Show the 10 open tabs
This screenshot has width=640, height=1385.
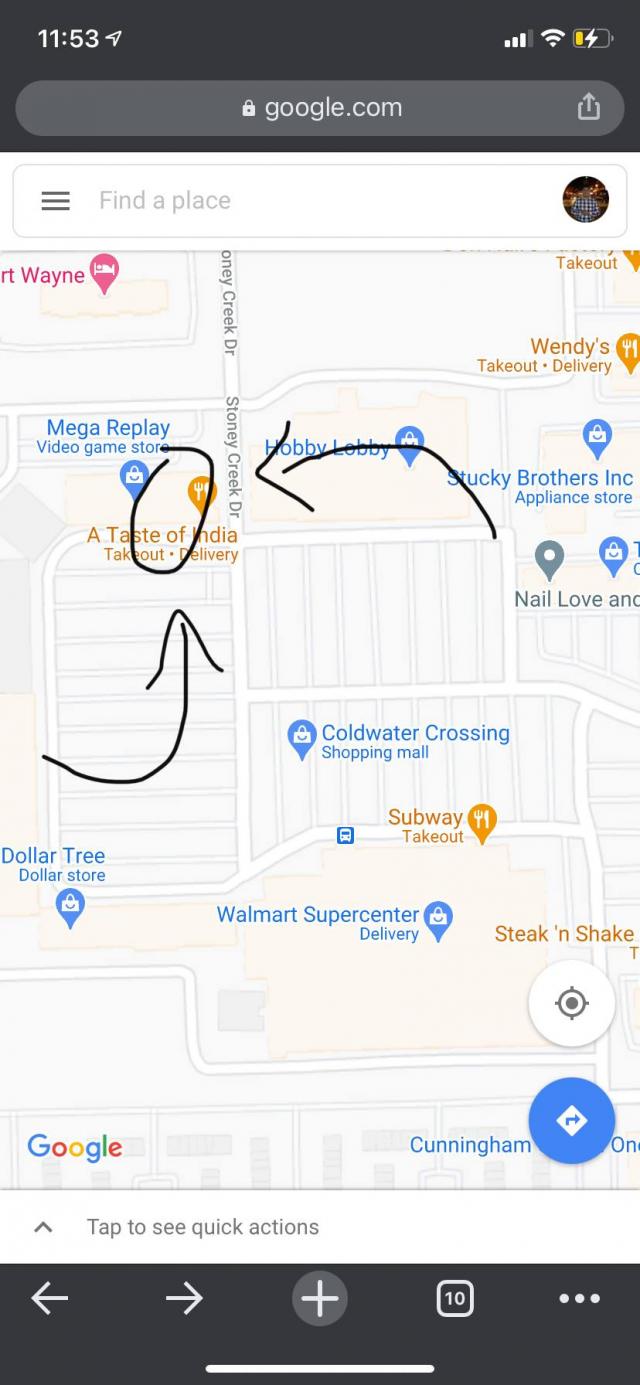pos(454,1299)
